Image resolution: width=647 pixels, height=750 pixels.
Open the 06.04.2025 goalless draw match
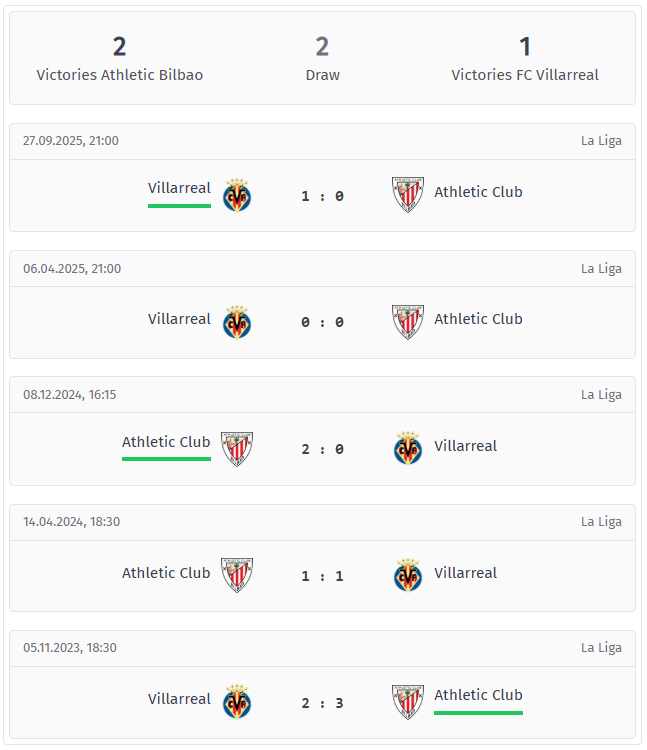click(x=322, y=322)
